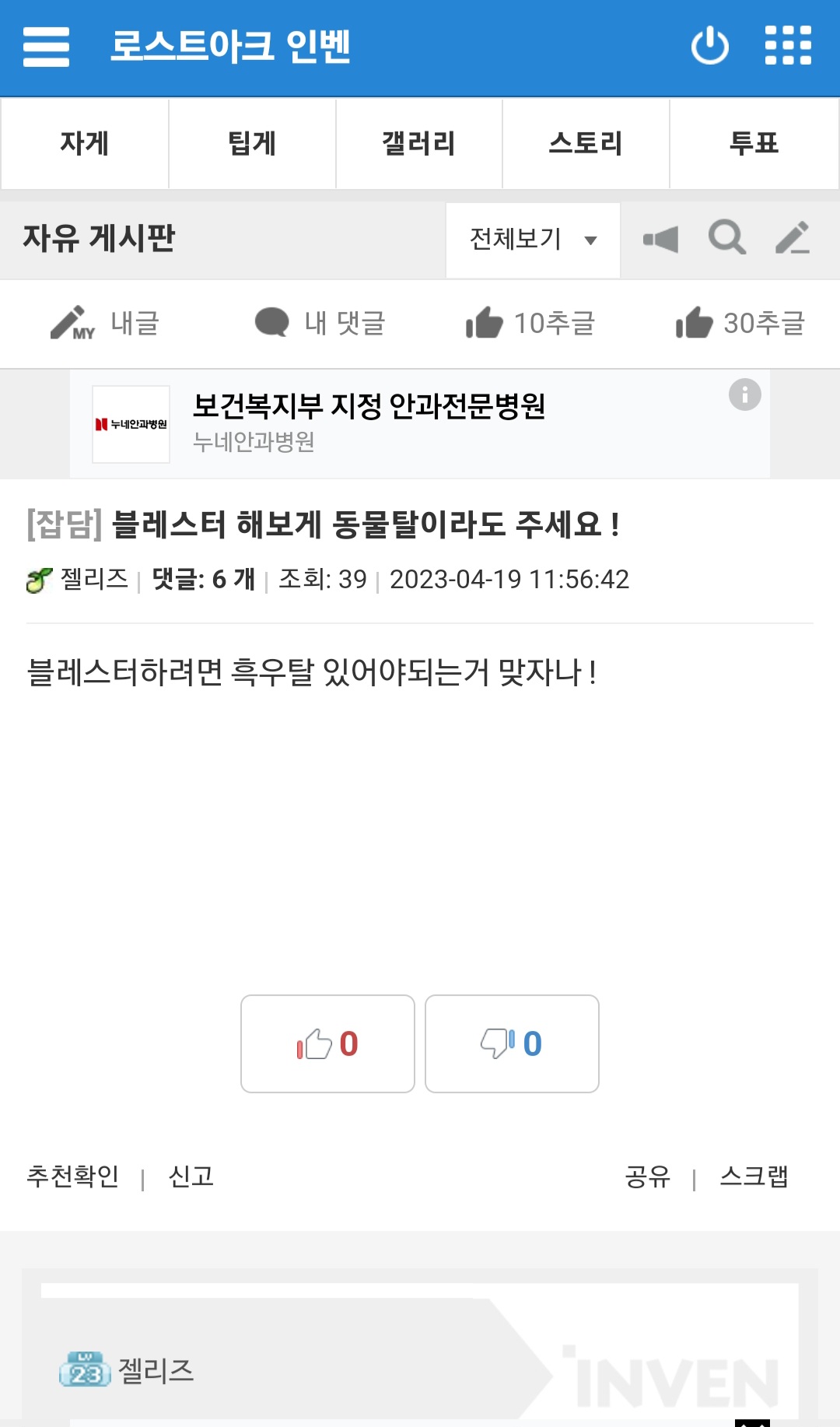Downvote this post with thumbs down

tap(512, 1043)
